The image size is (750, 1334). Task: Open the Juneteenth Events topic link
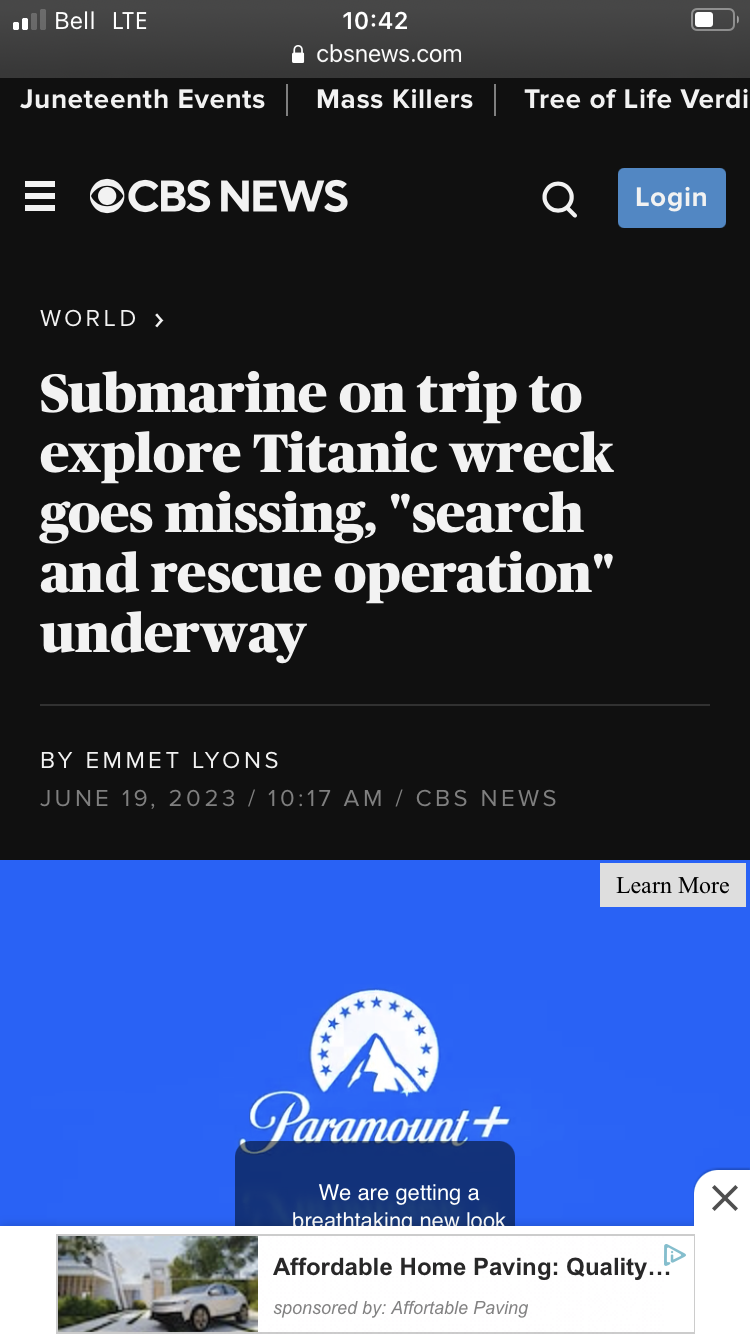click(143, 99)
